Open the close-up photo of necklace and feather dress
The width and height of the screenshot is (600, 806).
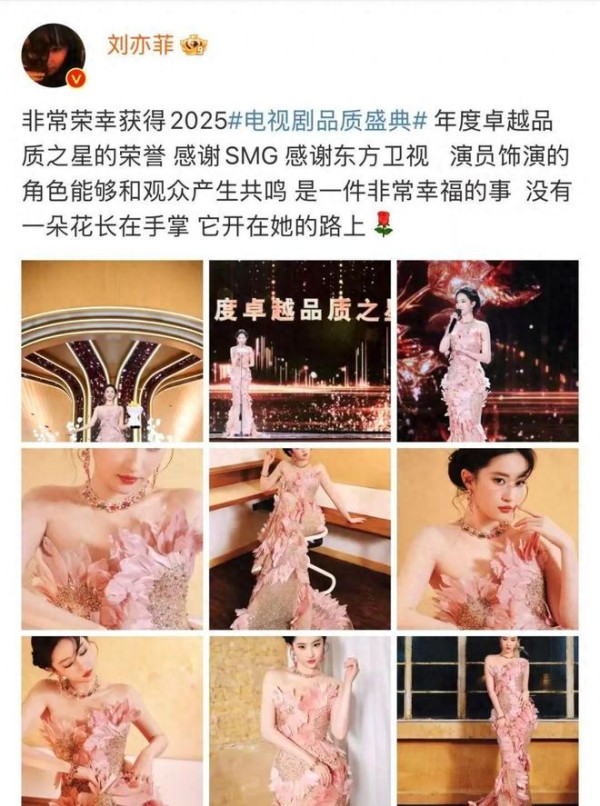point(112,538)
